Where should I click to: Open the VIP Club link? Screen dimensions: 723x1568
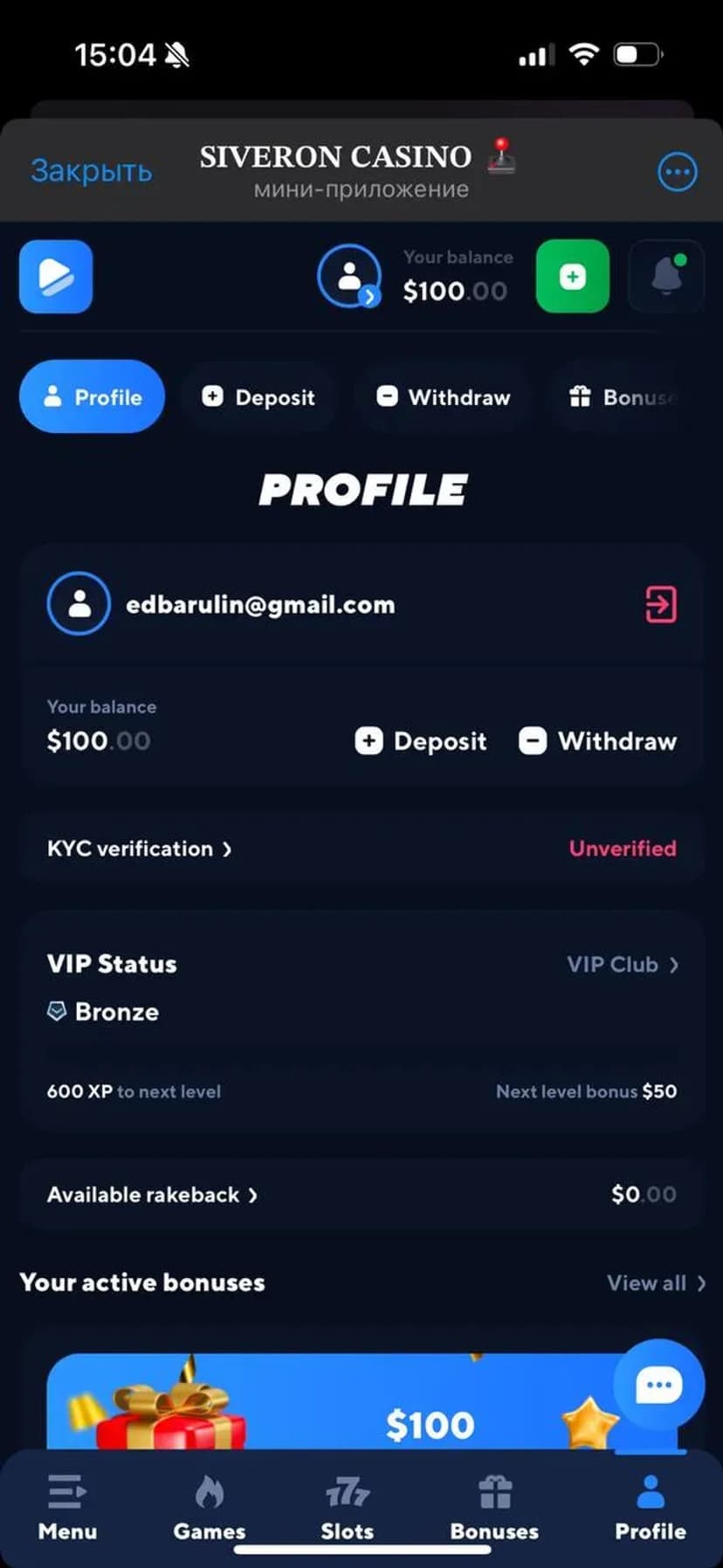622,965
